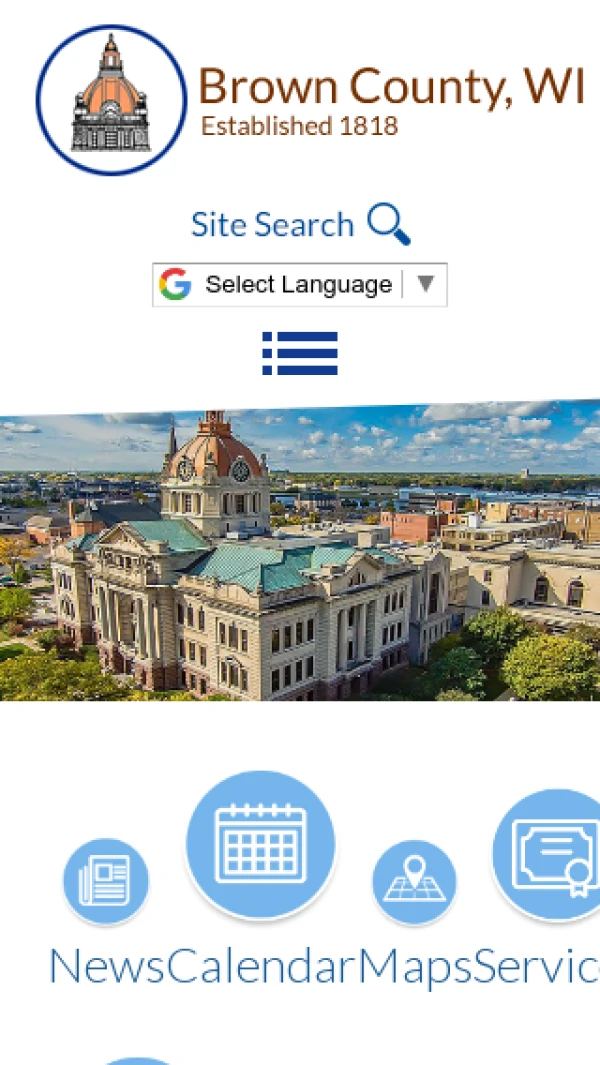This screenshot has height=1065, width=600.
Task: Open the hamburger navigation menu
Action: (x=300, y=353)
